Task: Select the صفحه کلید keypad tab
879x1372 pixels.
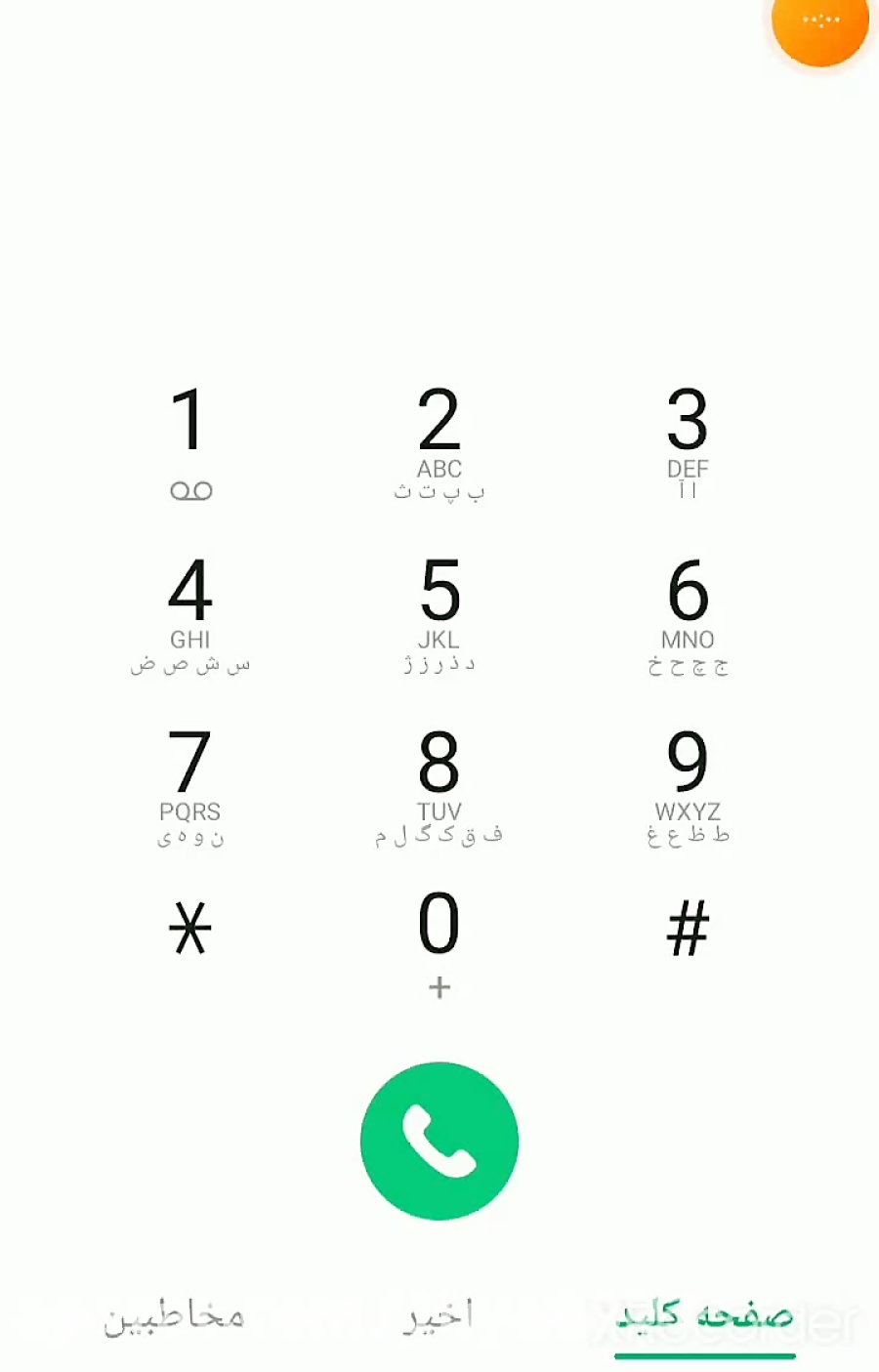Action: (x=704, y=1316)
